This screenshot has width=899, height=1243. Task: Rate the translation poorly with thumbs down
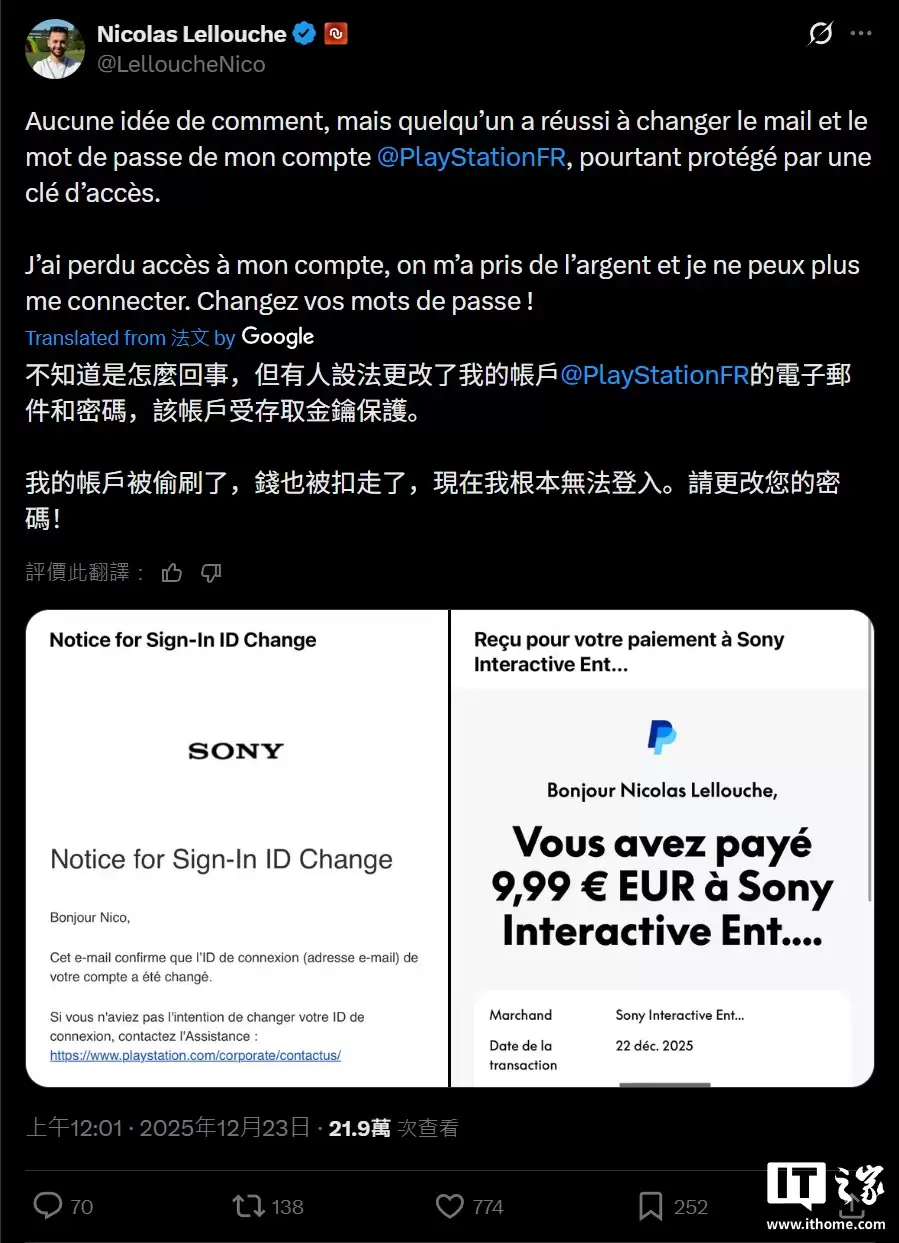click(x=211, y=572)
